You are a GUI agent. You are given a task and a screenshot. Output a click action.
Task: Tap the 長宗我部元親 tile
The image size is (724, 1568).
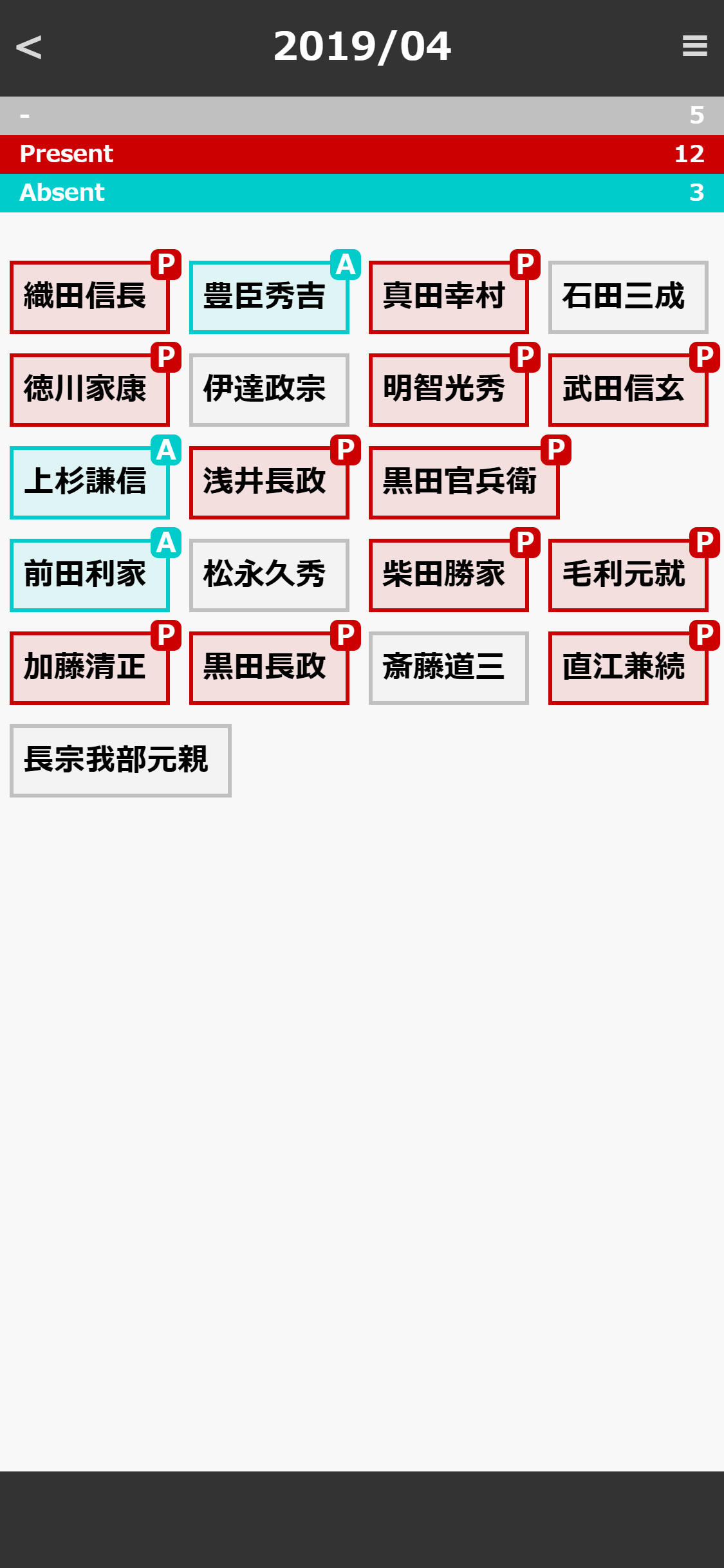(x=120, y=761)
